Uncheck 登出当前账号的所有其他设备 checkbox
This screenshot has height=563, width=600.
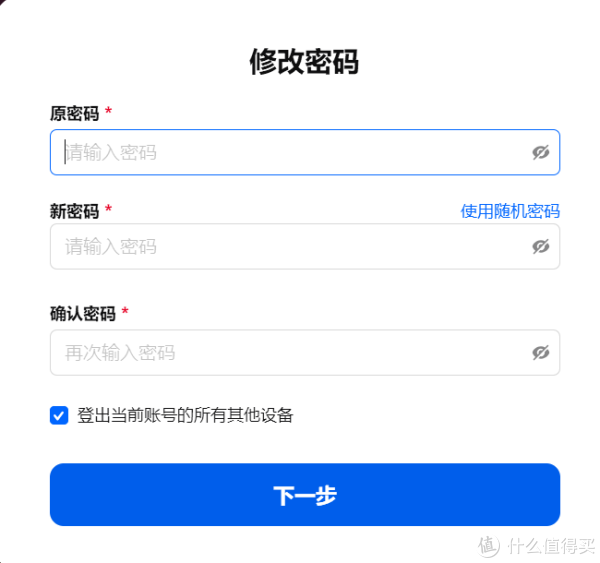pos(59,415)
